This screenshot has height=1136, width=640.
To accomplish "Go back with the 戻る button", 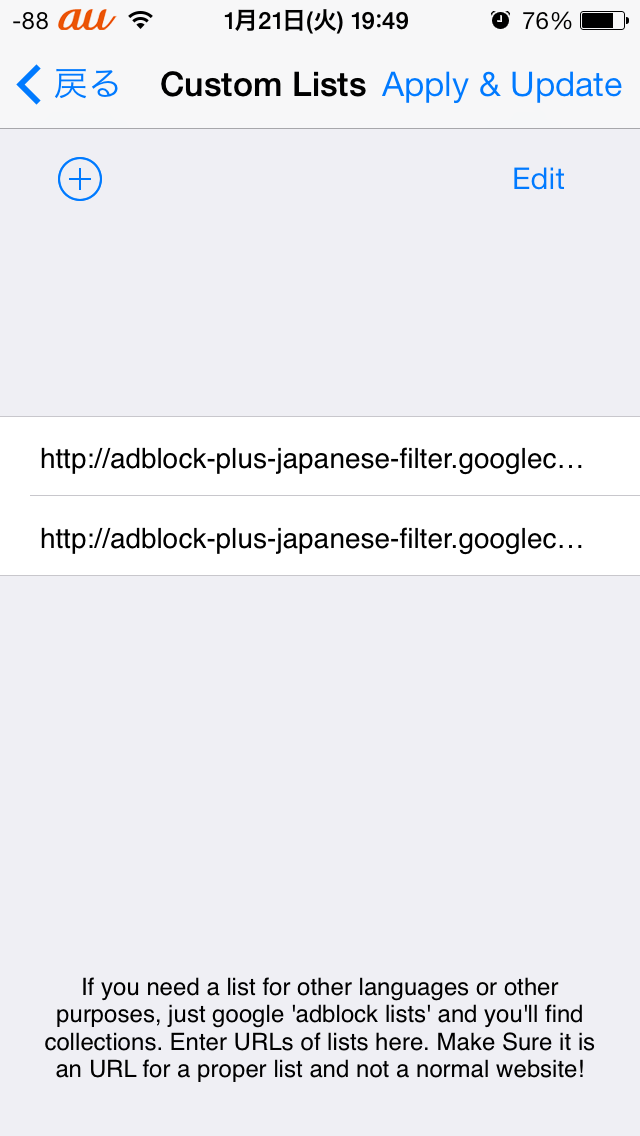I will click(x=68, y=86).
